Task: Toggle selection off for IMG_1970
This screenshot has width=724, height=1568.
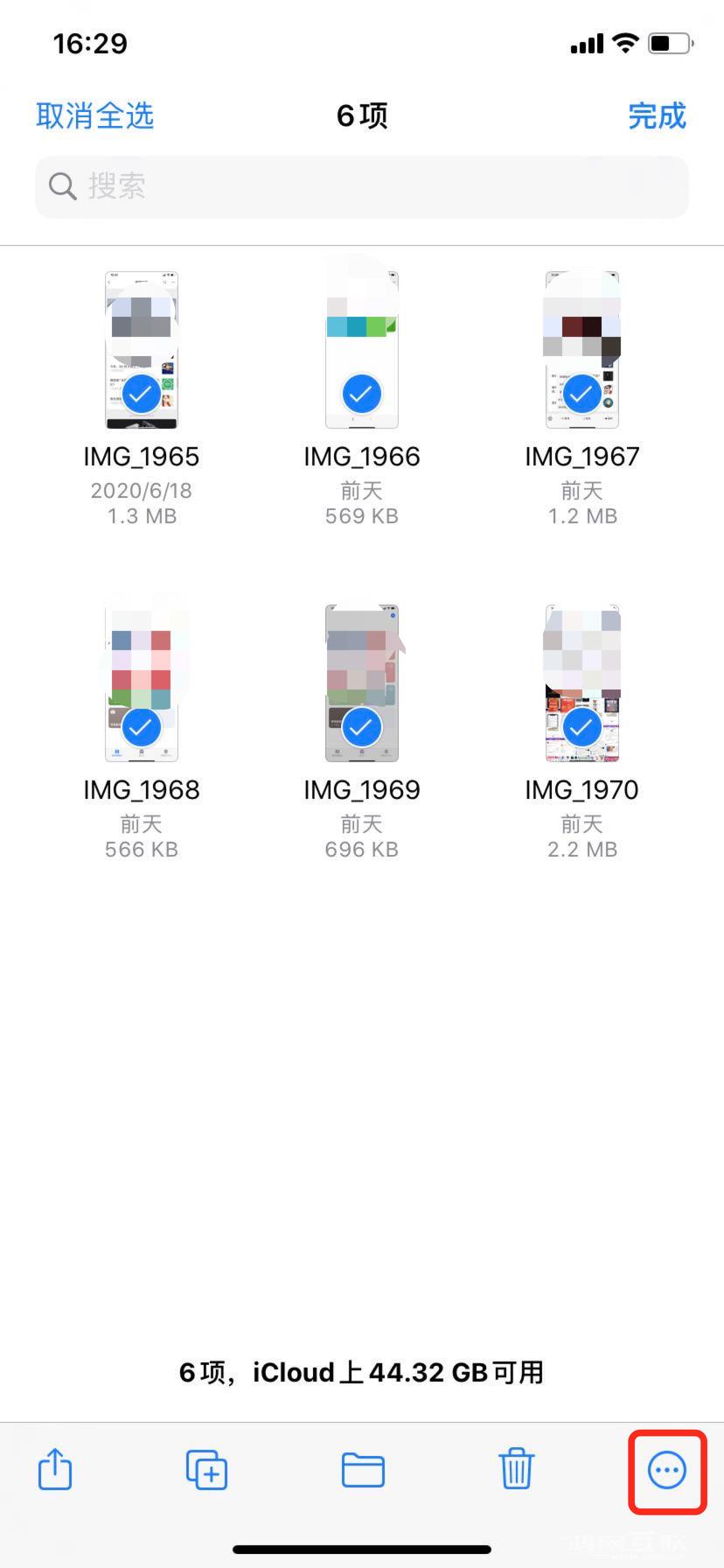Action: point(581,726)
